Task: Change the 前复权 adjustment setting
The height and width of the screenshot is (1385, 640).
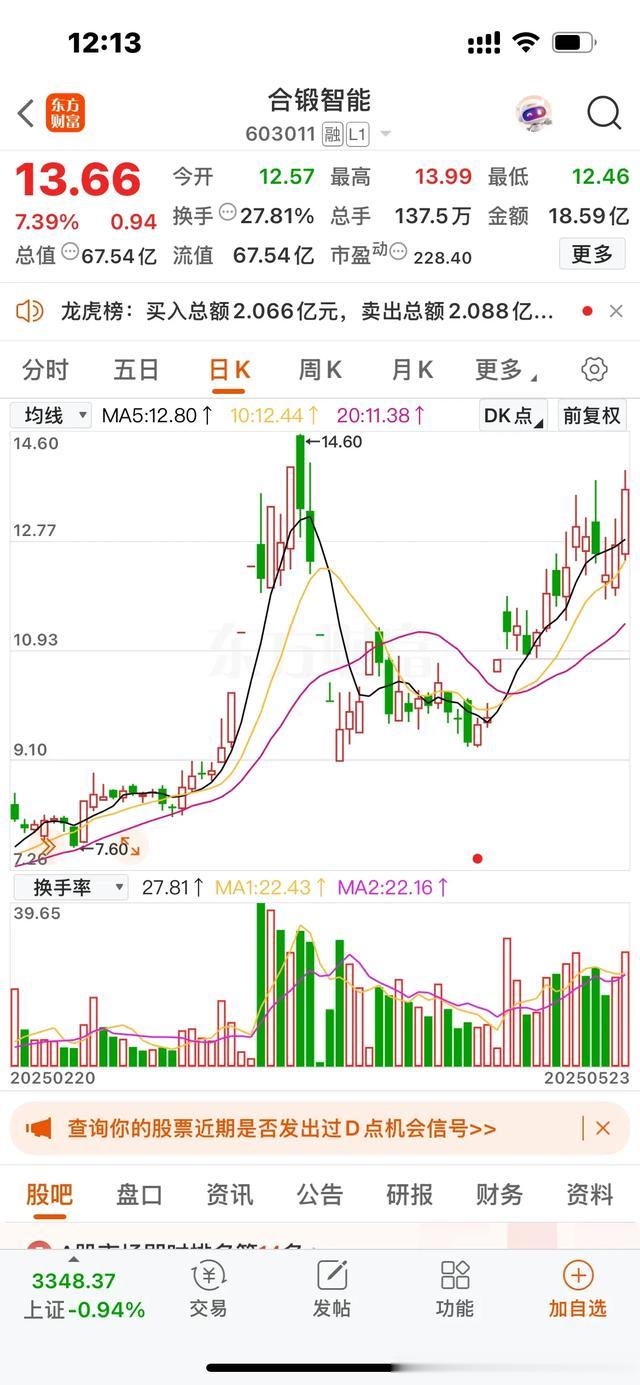Action: [x=592, y=415]
